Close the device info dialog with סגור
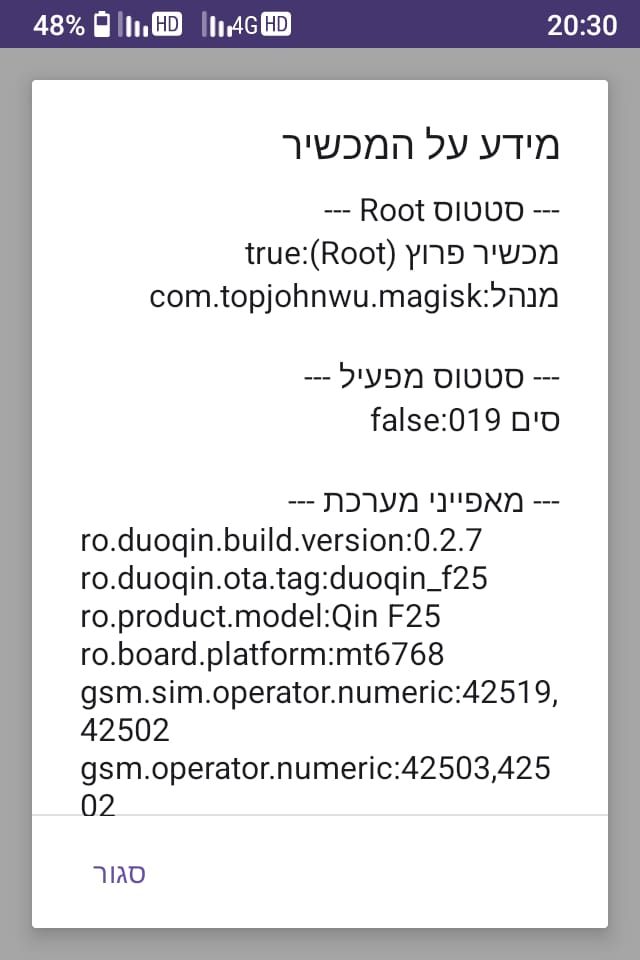 (x=119, y=874)
